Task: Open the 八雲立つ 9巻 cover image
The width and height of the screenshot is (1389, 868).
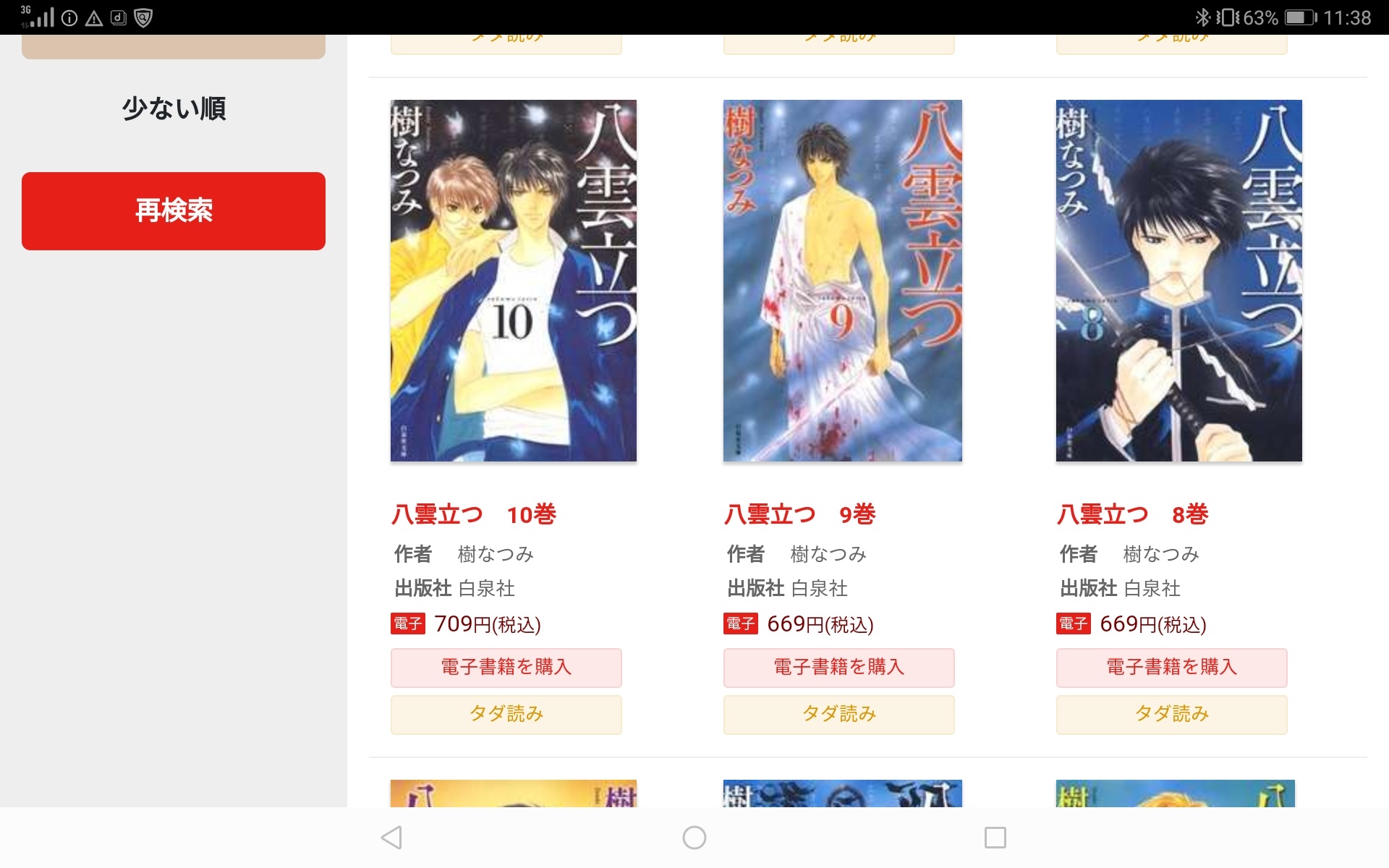Action: click(843, 281)
